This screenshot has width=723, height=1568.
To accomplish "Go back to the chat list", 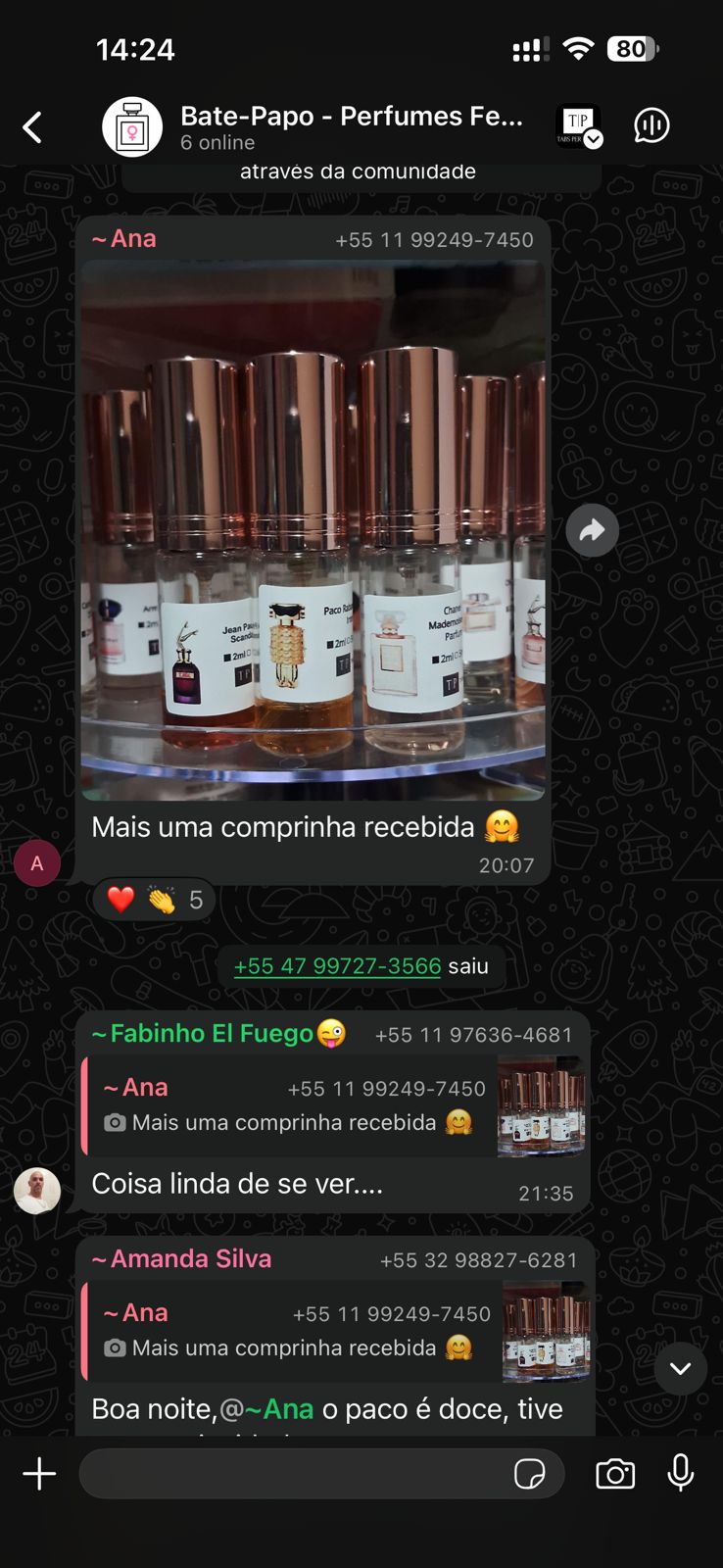I will pyautogui.click(x=32, y=127).
